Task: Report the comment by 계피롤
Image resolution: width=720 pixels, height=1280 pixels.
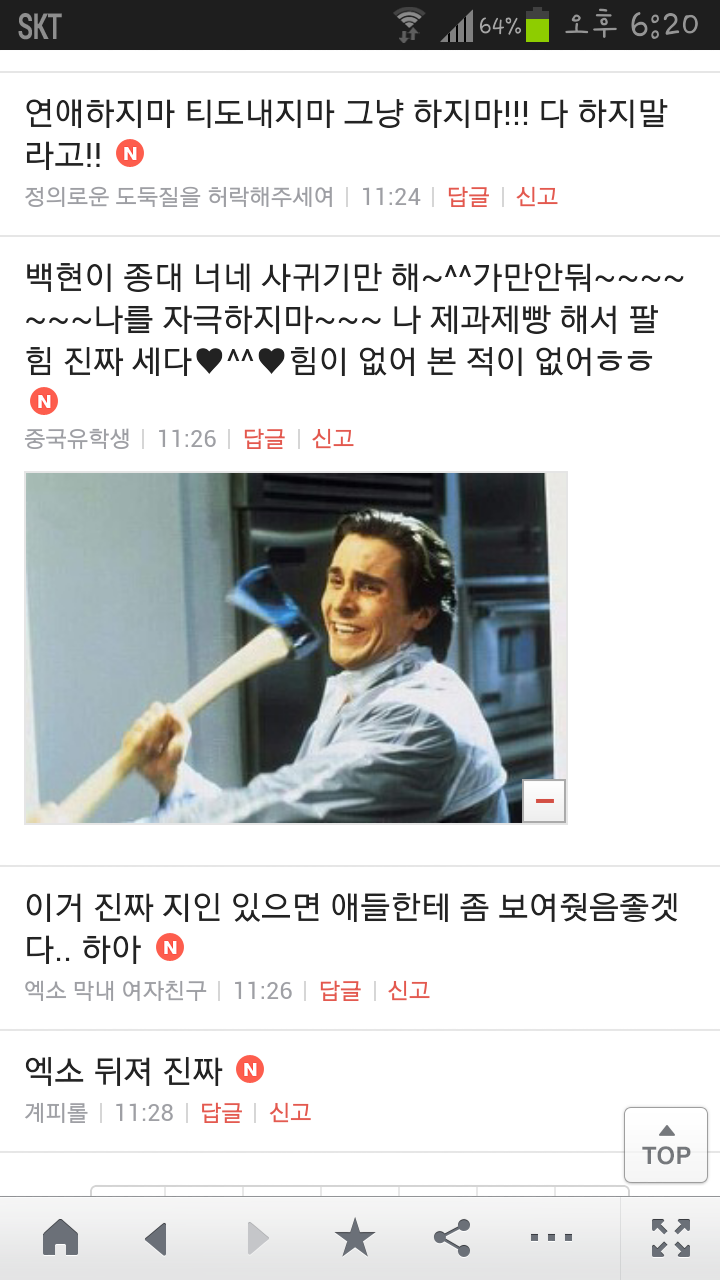Action: 290,1112
